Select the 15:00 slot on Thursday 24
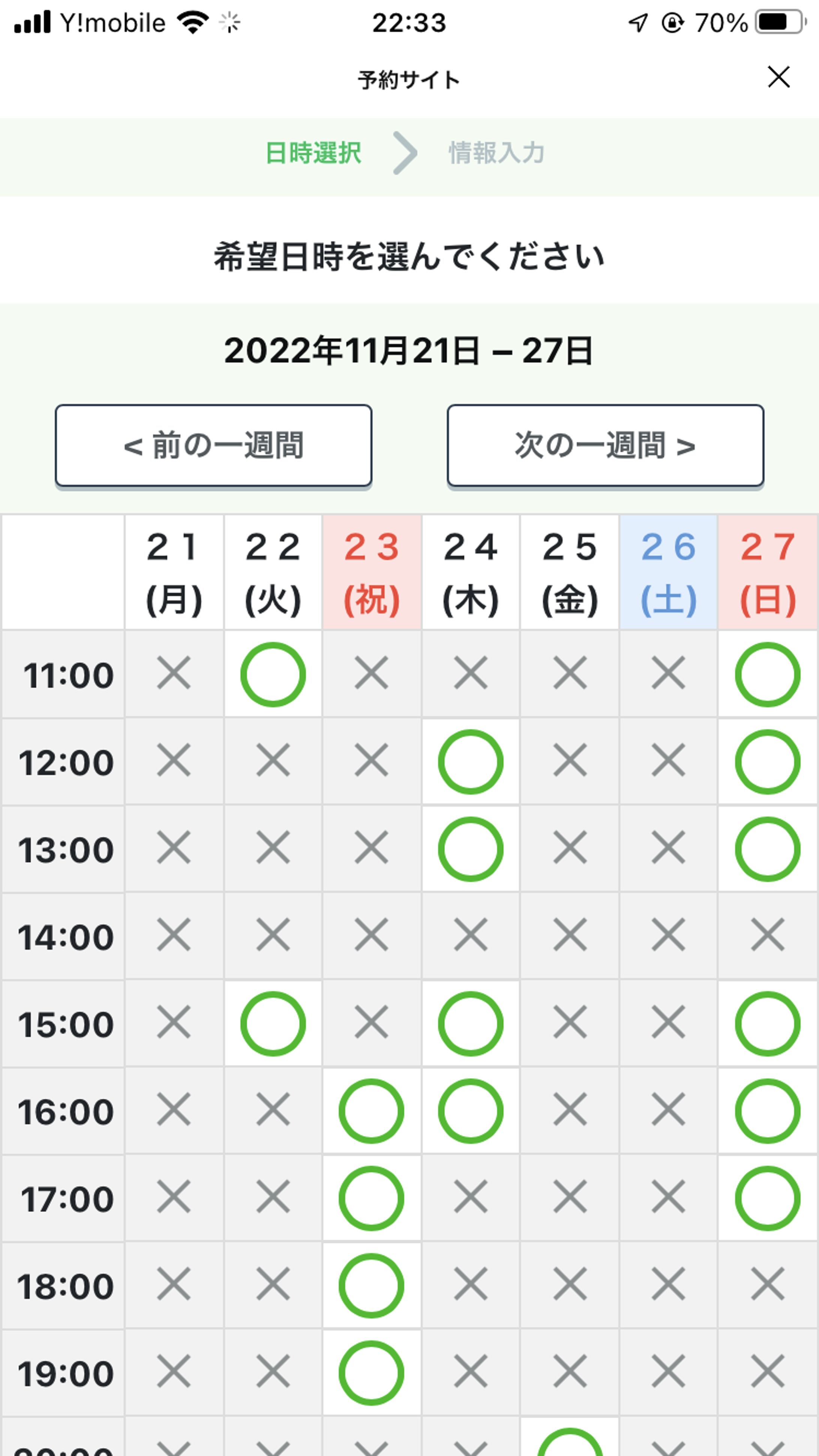The height and width of the screenshot is (1456, 819). (x=471, y=1024)
